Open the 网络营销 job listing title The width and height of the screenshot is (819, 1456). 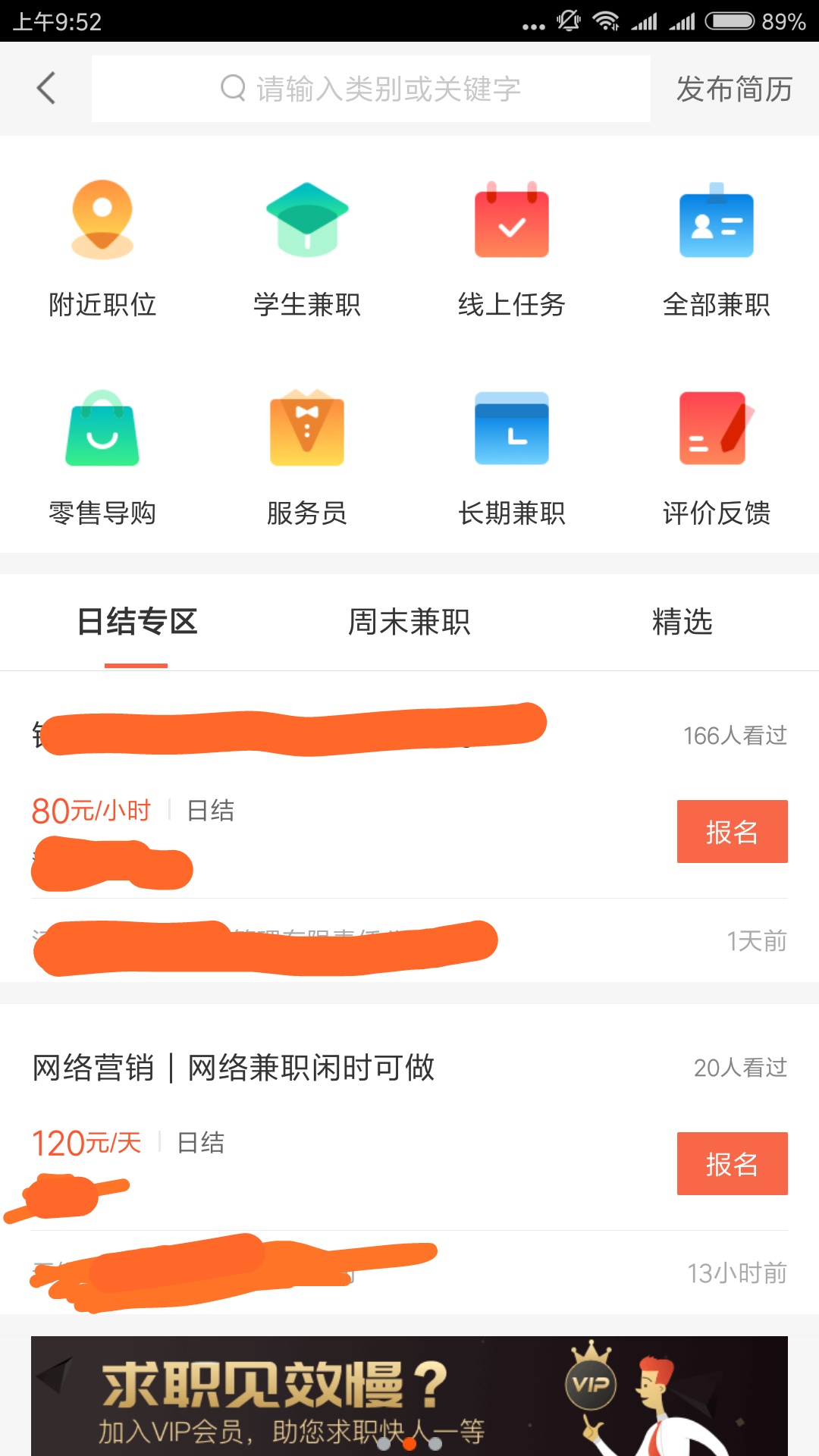pyautogui.click(x=233, y=1068)
